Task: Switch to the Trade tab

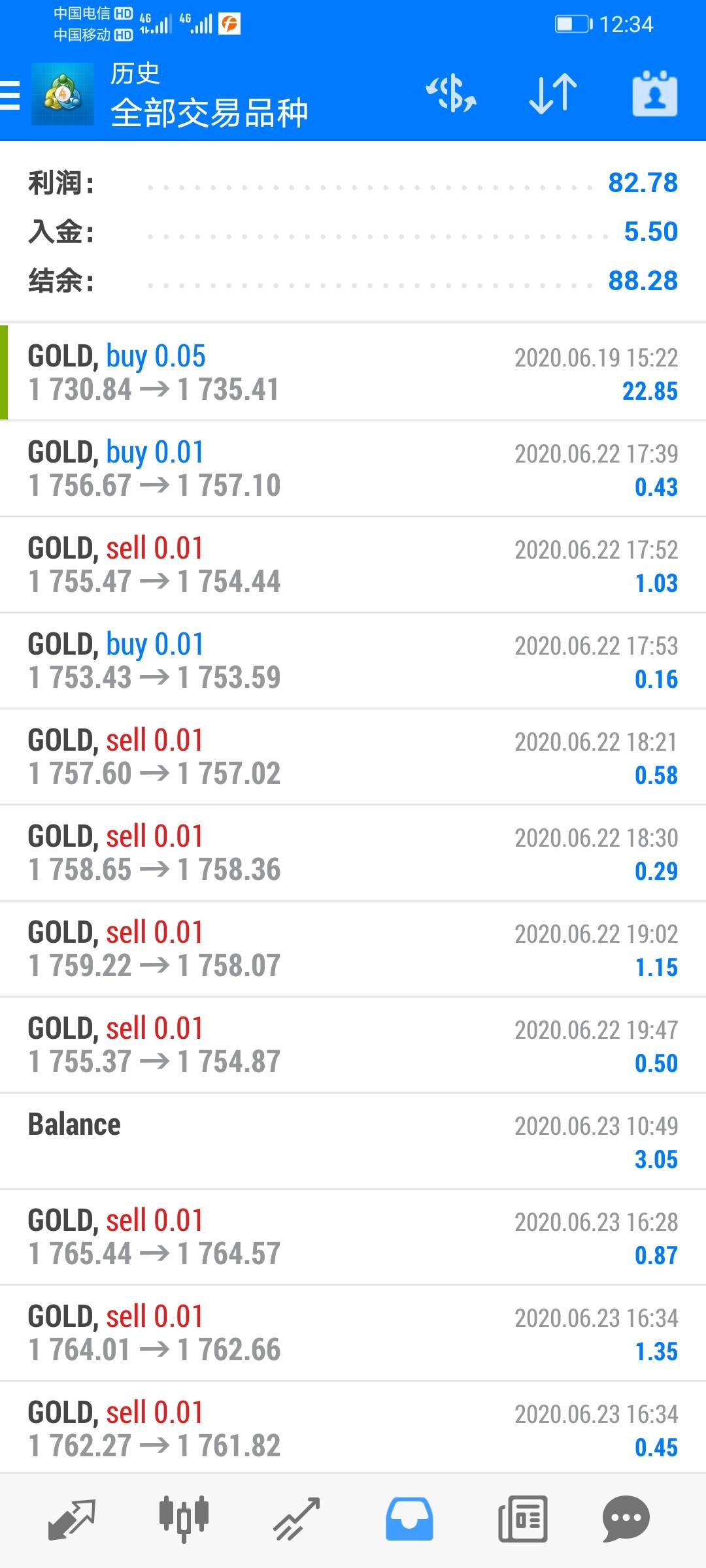Action: point(296,1519)
